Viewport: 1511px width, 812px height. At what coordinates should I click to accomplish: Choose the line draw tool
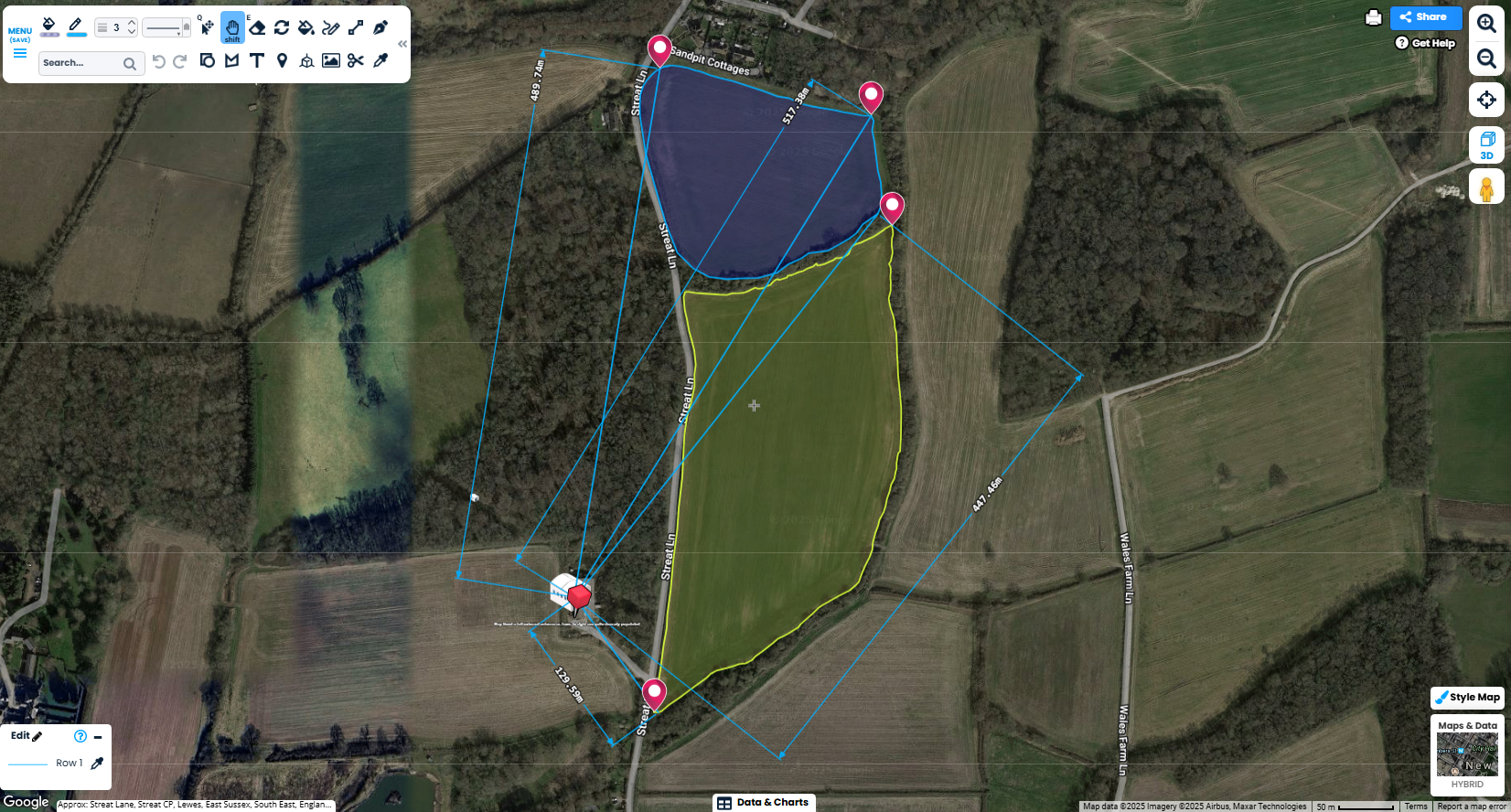point(356,27)
